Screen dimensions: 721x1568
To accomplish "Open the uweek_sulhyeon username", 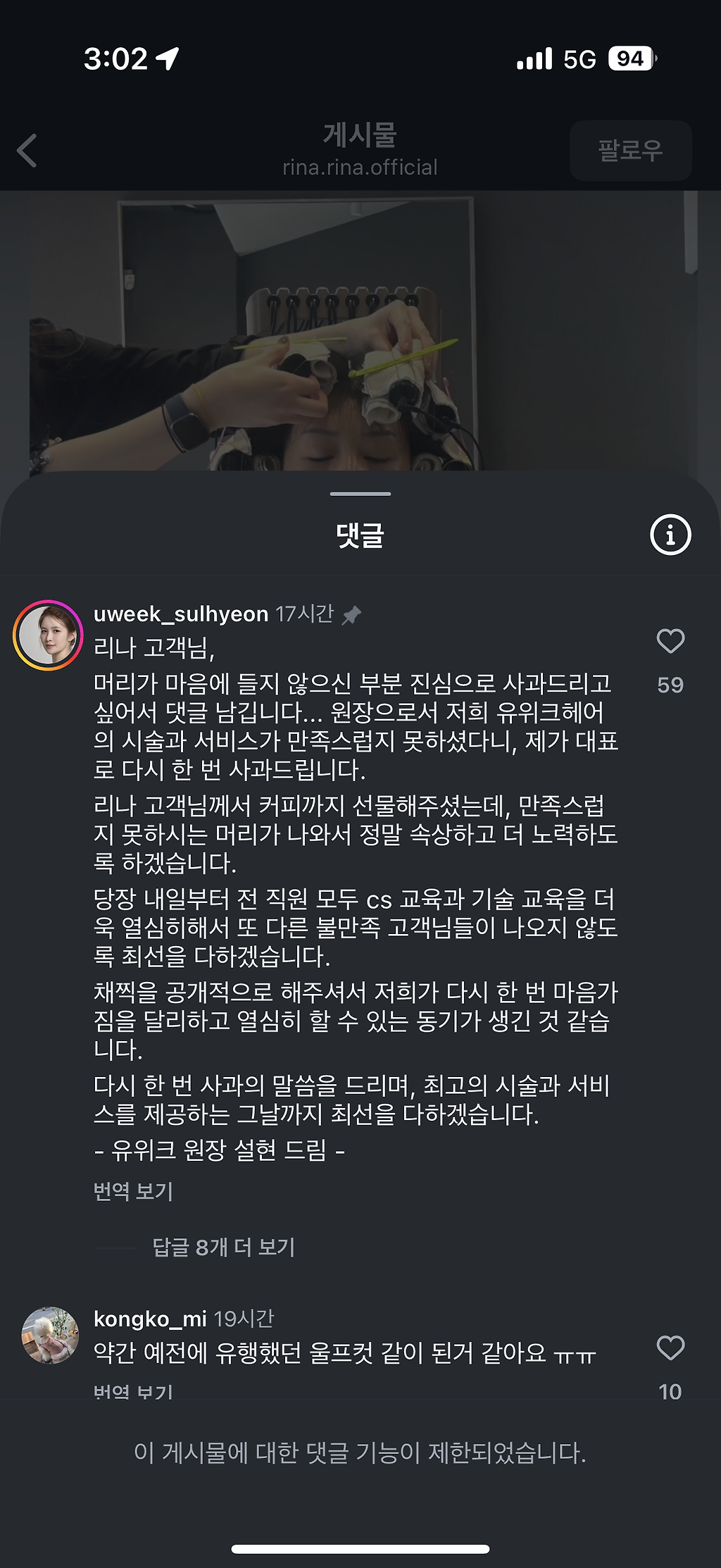I will (181, 614).
